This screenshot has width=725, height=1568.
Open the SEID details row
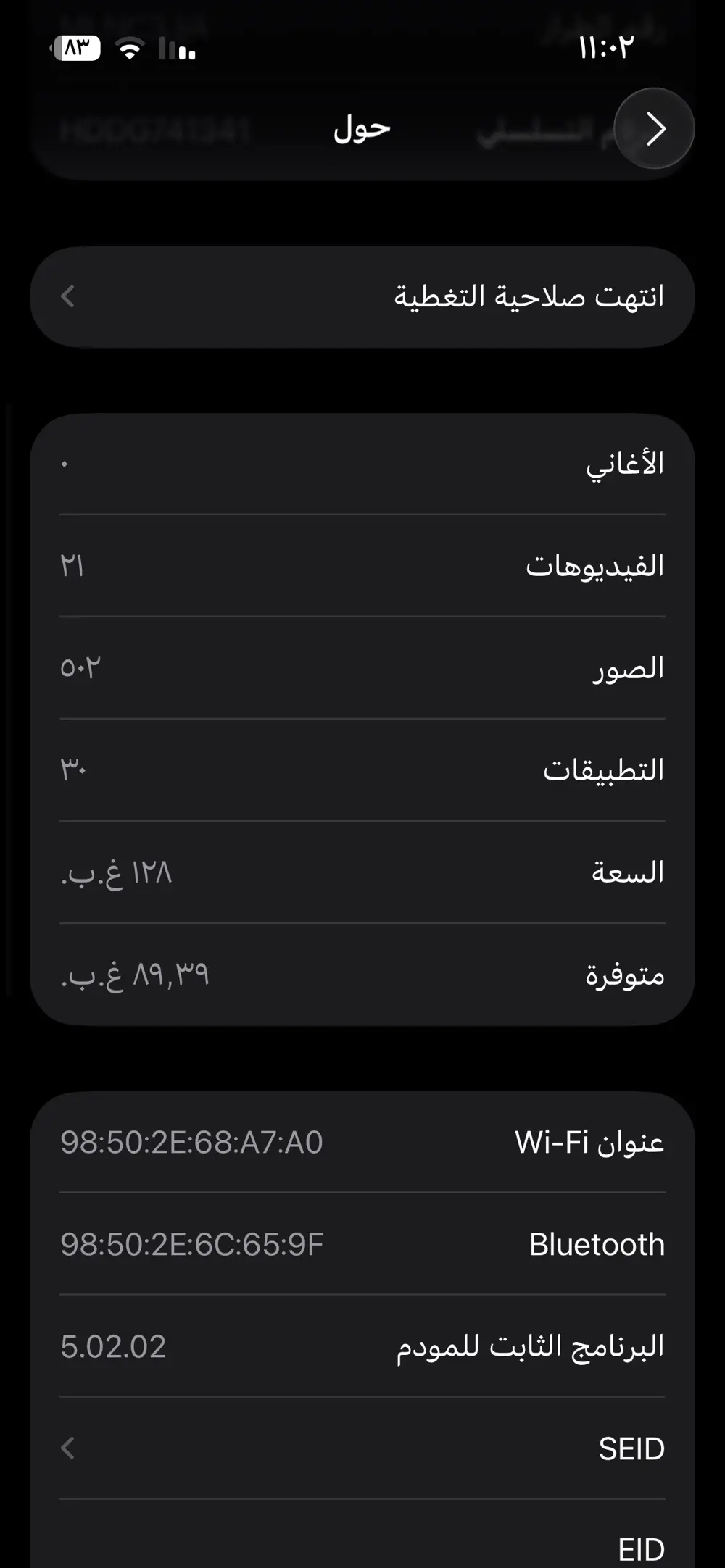pyautogui.click(x=362, y=1449)
